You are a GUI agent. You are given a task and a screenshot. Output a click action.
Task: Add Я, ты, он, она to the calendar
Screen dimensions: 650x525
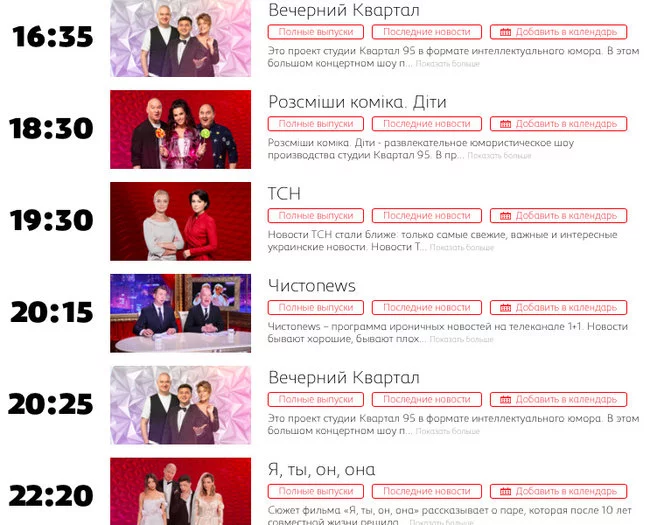pyautogui.click(x=558, y=492)
